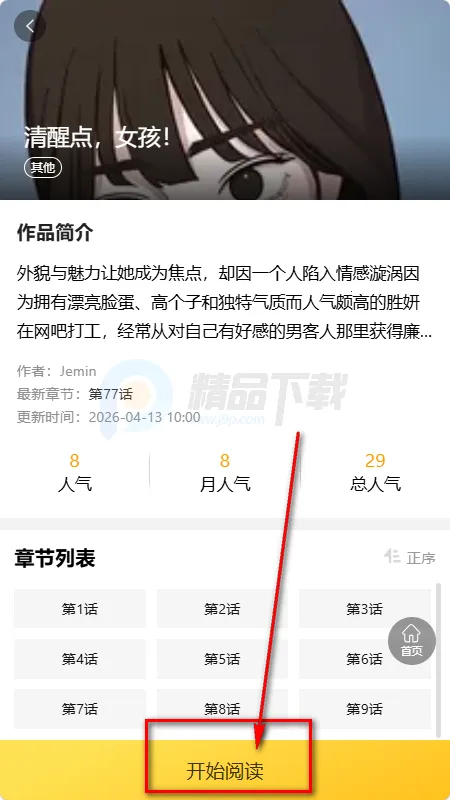This screenshot has height=800, width=450.
Task: Select chapter 第7话
Action: tap(80, 709)
